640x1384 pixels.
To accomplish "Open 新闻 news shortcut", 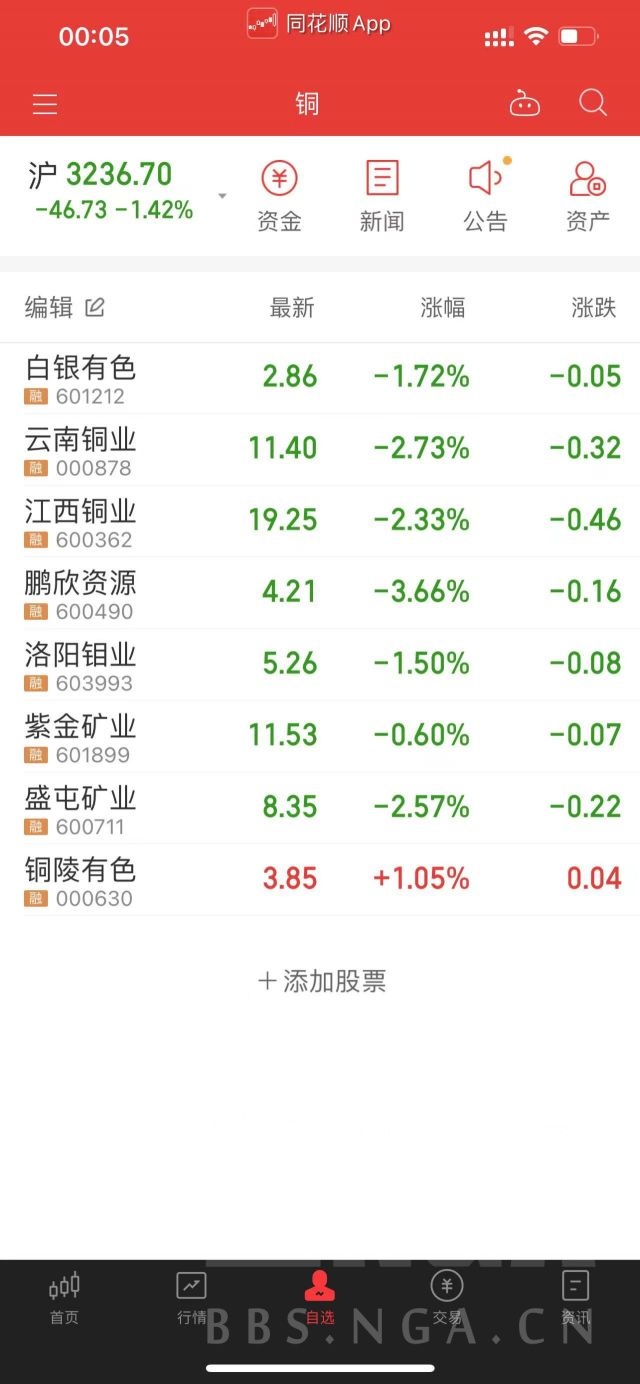I will (x=382, y=196).
